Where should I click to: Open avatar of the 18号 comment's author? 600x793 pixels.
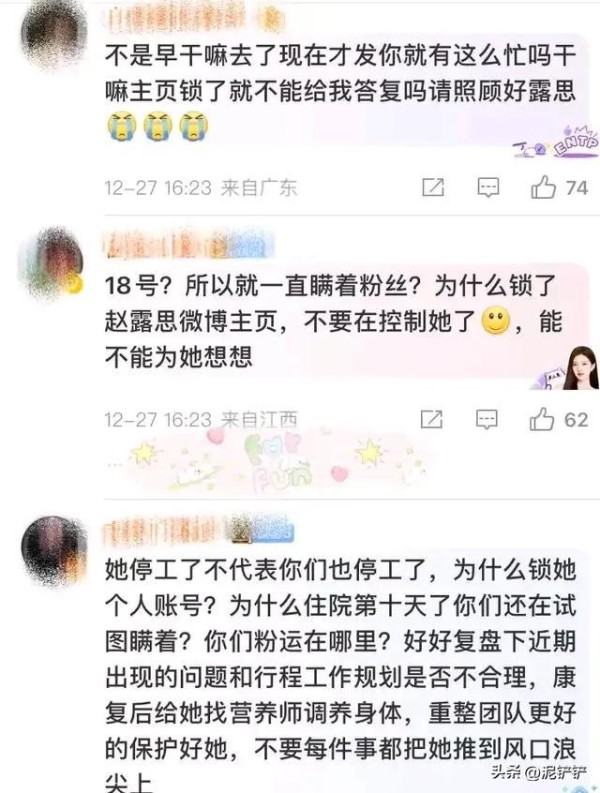point(52,258)
